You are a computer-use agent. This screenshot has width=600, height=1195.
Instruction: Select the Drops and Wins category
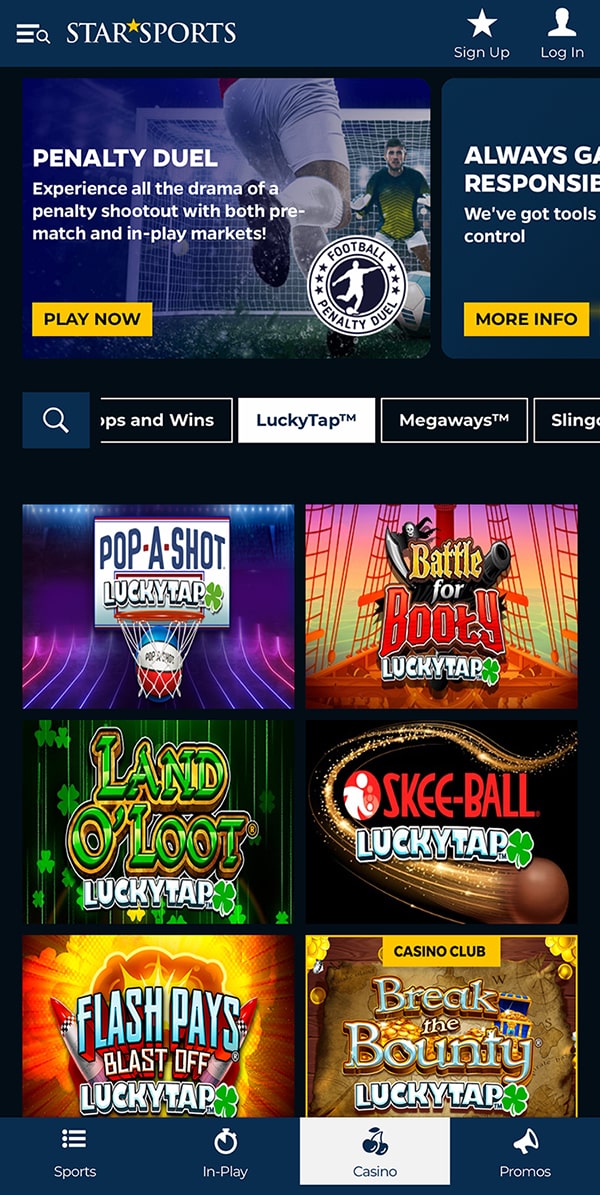pyautogui.click(x=160, y=420)
